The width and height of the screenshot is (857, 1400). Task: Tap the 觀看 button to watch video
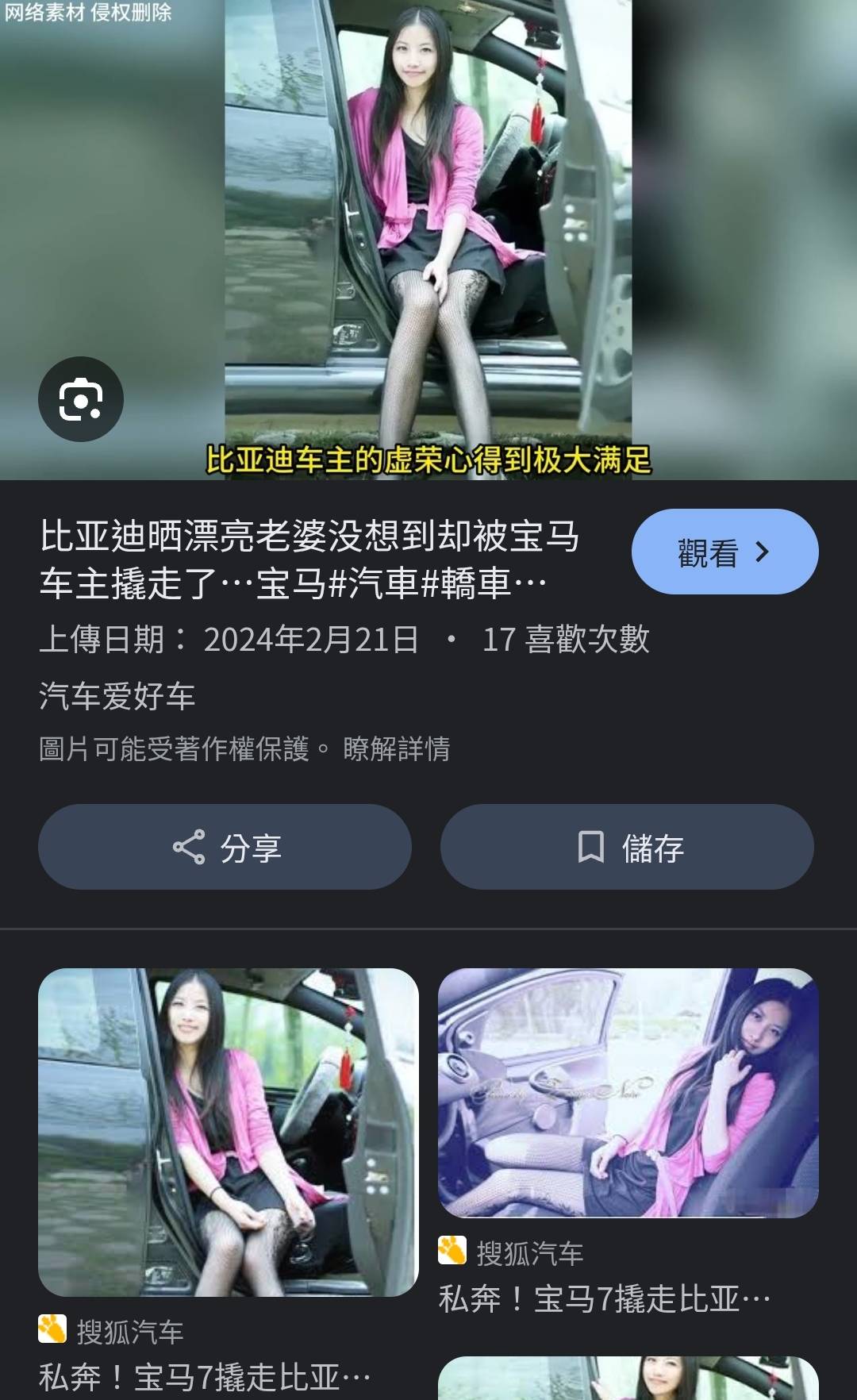pyautogui.click(x=724, y=552)
